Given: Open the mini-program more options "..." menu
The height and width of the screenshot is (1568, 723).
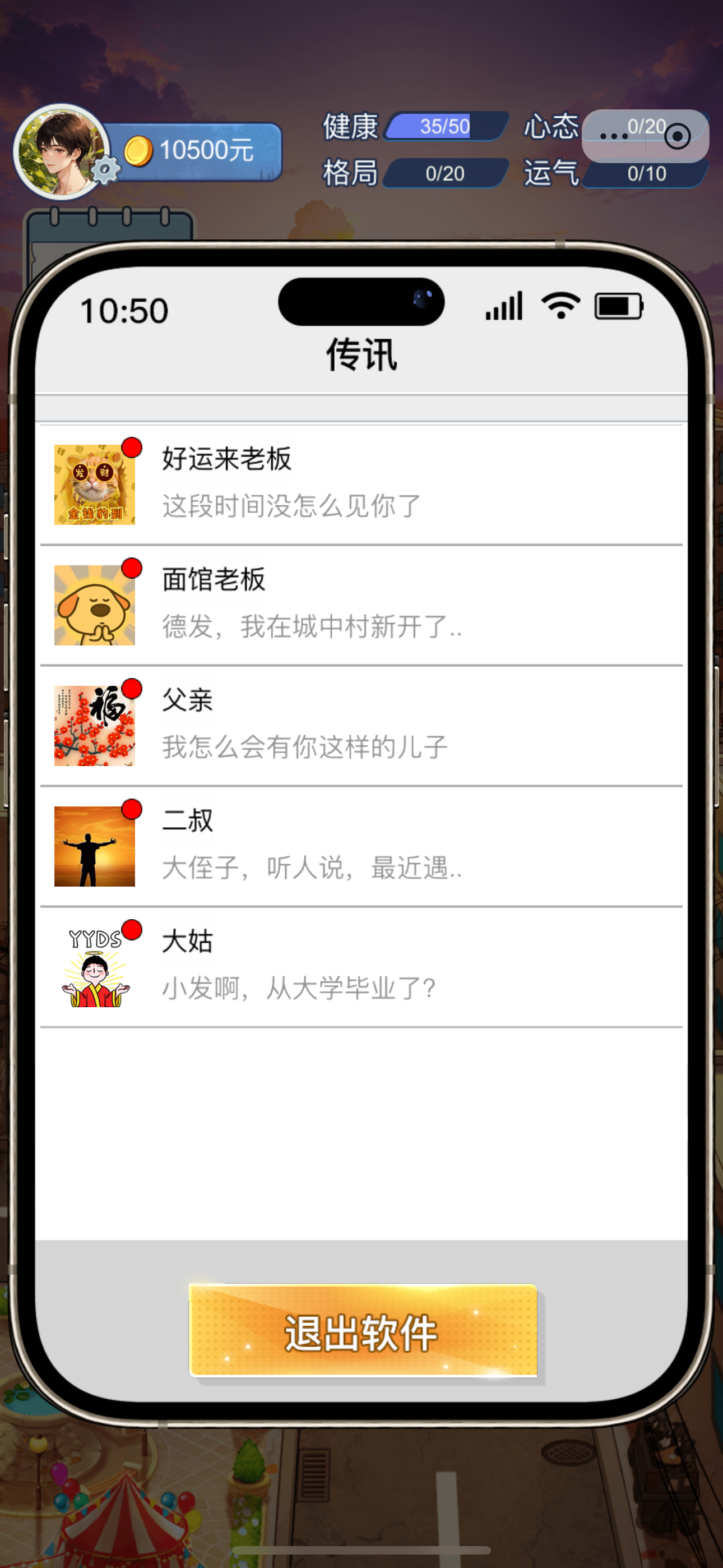Looking at the screenshot, I should [x=615, y=136].
